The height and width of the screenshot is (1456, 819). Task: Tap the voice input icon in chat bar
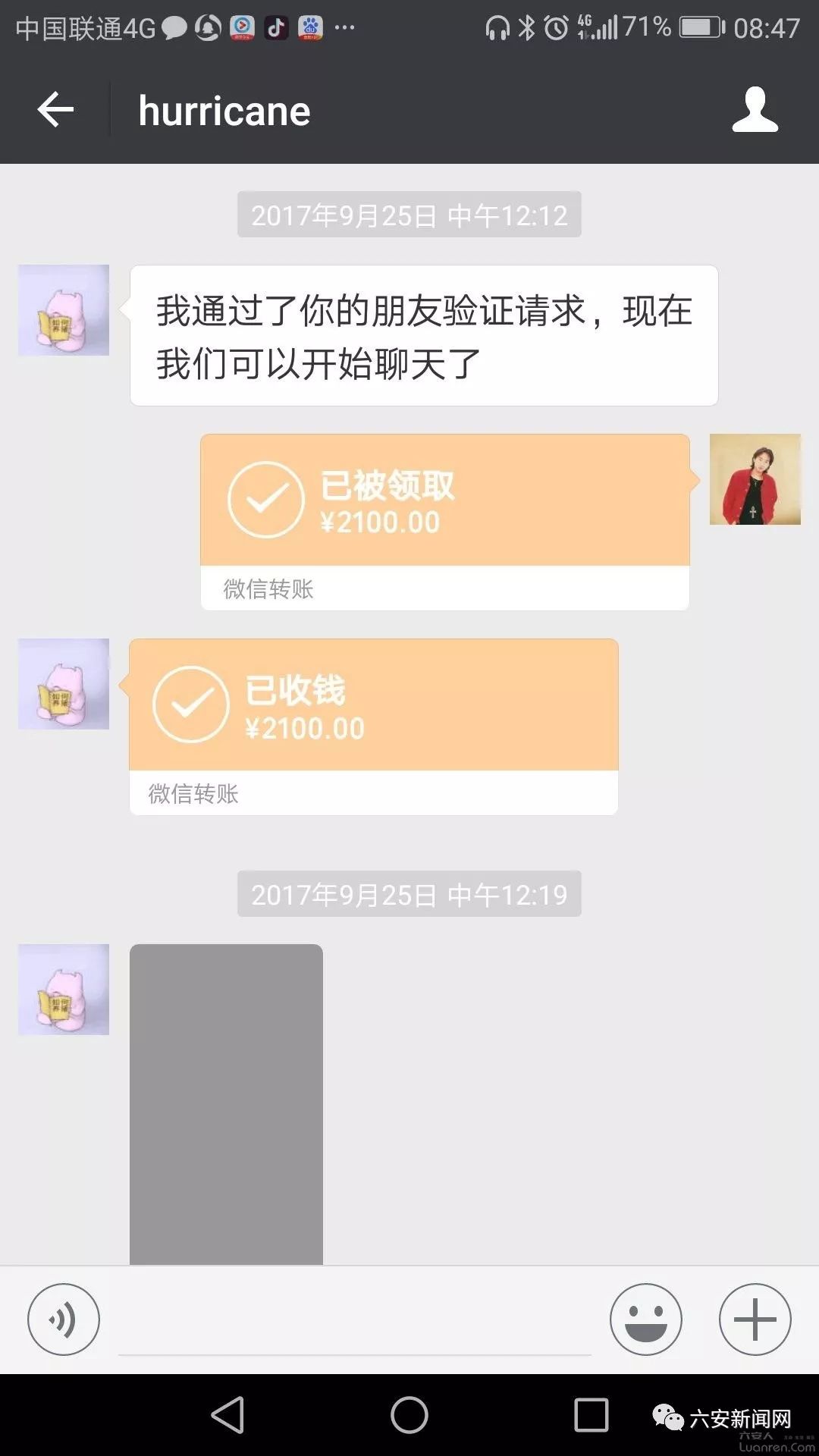click(64, 1317)
